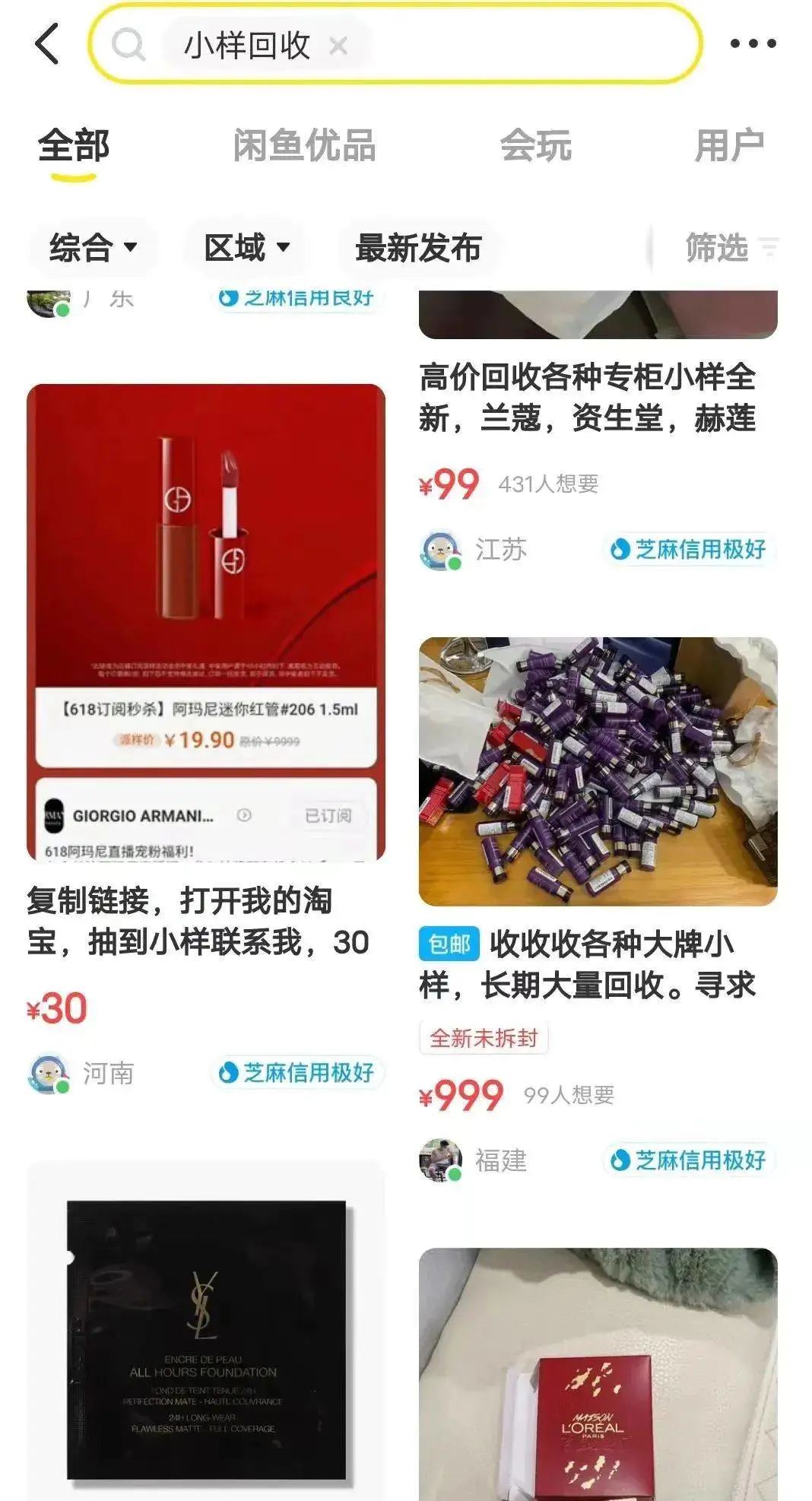Image resolution: width=812 pixels, height=1501 pixels.
Task: Expand the 综合 sort dropdown
Action: [x=94, y=248]
